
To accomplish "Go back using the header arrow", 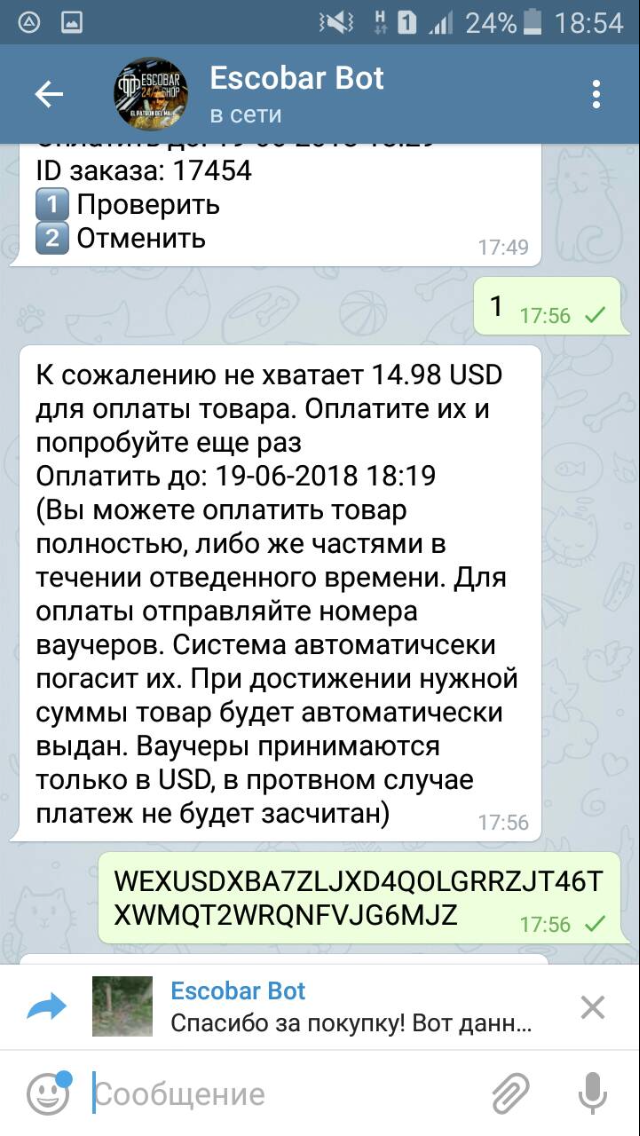I will click(49, 94).
